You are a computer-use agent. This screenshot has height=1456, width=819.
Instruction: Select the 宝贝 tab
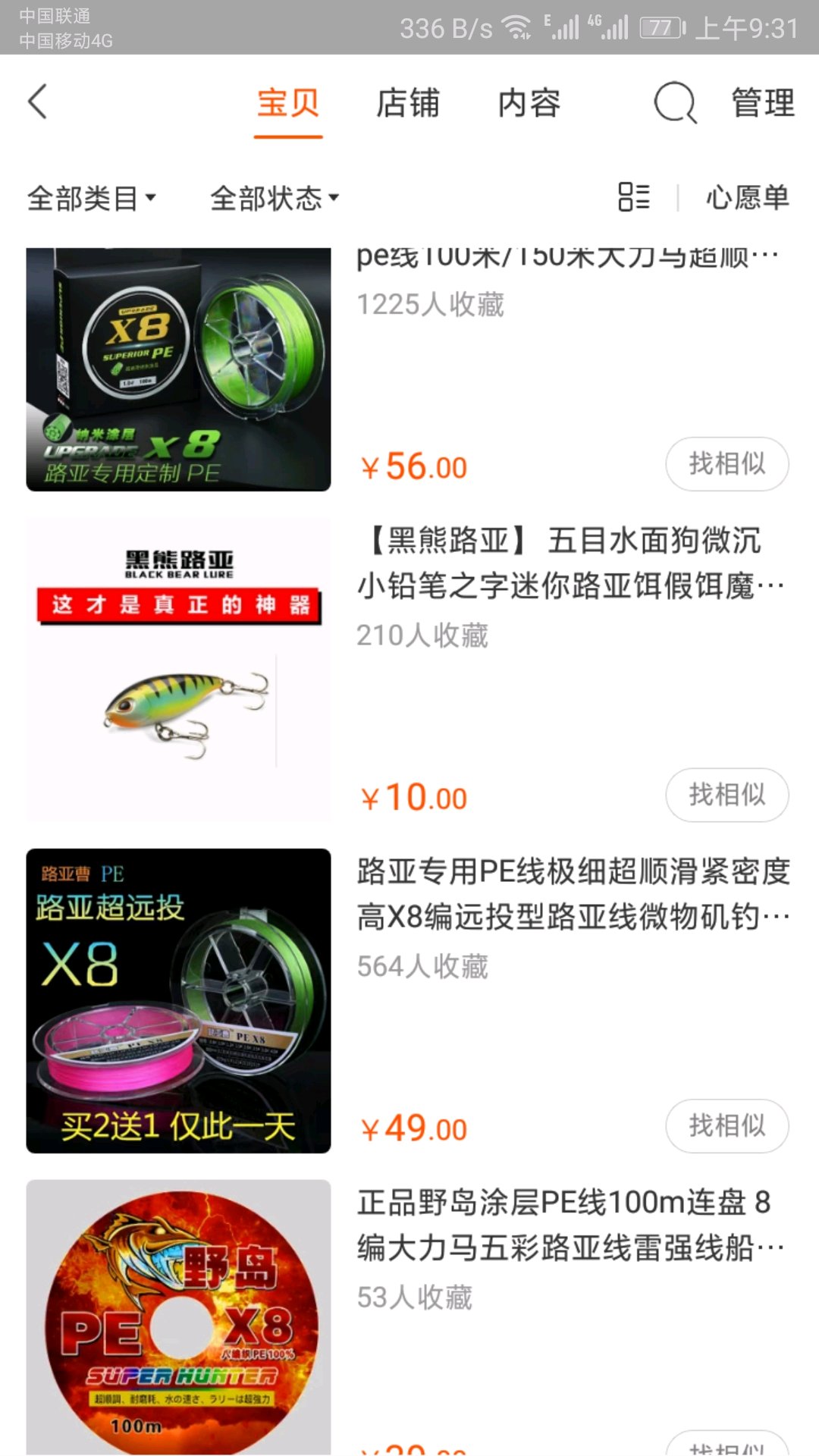(x=288, y=103)
